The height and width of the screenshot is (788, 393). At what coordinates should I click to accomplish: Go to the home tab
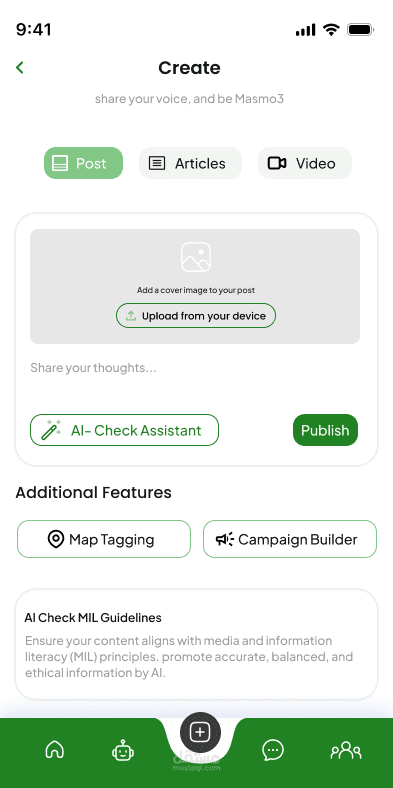click(55, 750)
